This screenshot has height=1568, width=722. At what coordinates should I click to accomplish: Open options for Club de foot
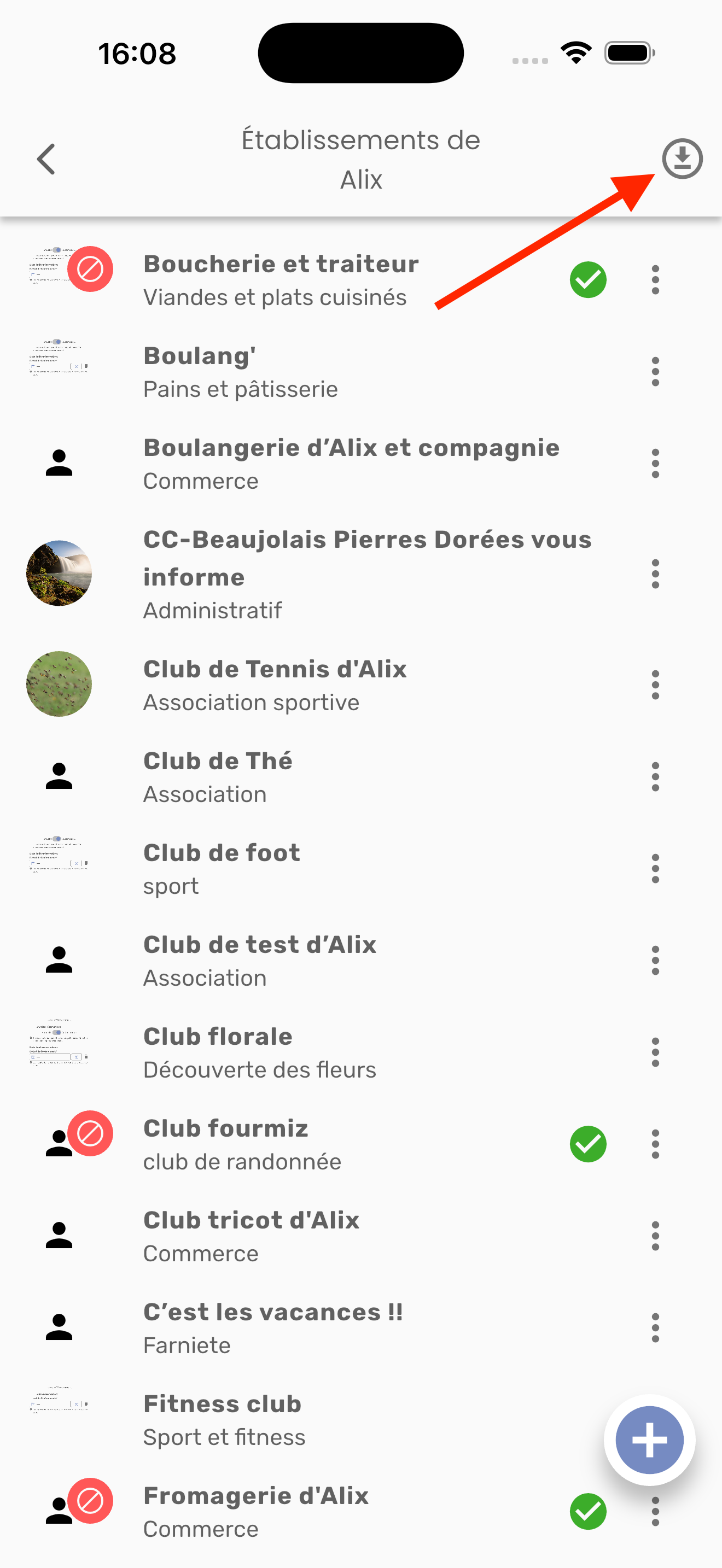click(655, 869)
